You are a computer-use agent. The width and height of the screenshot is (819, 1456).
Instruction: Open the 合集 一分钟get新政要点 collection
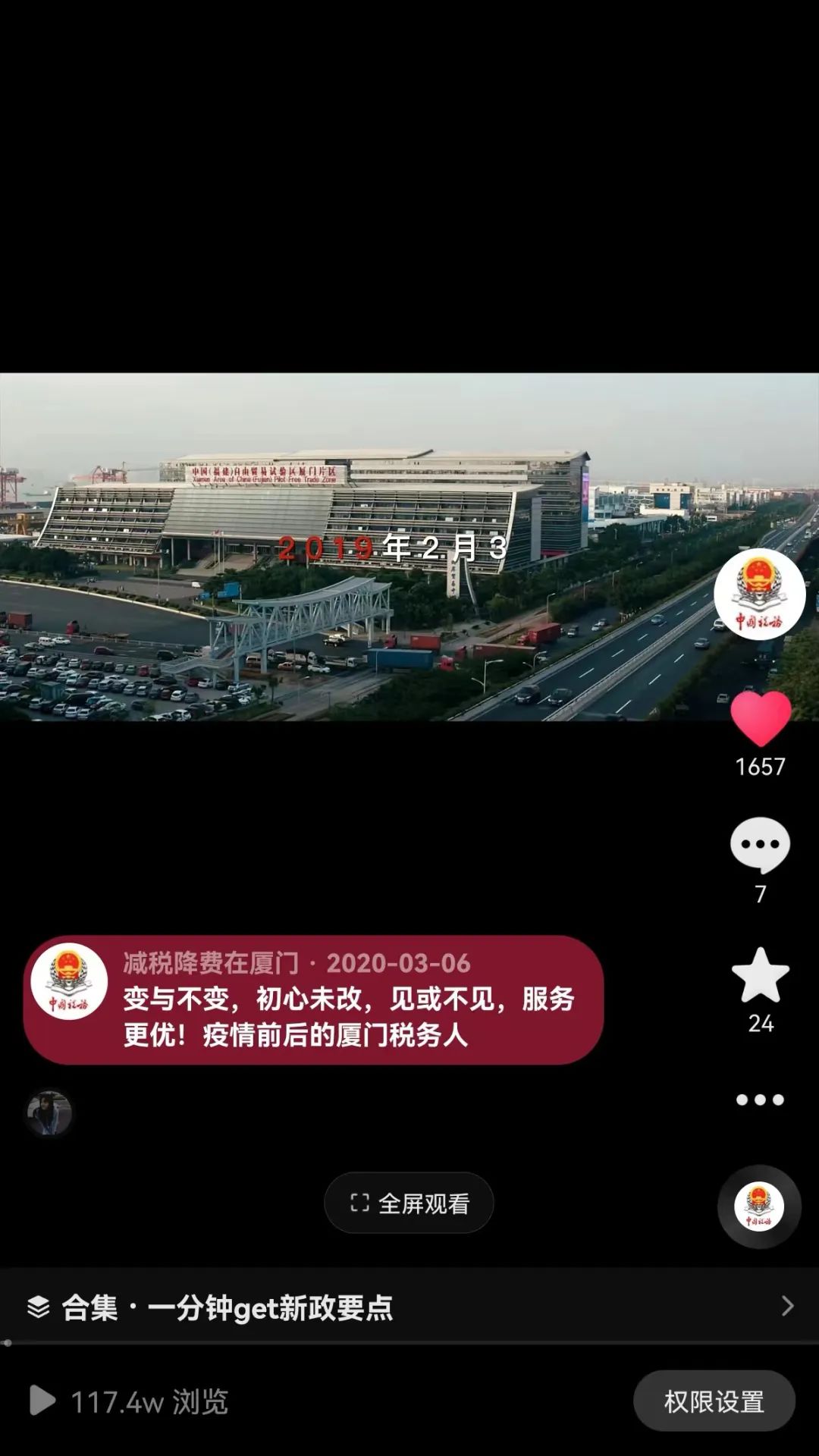(x=409, y=1307)
